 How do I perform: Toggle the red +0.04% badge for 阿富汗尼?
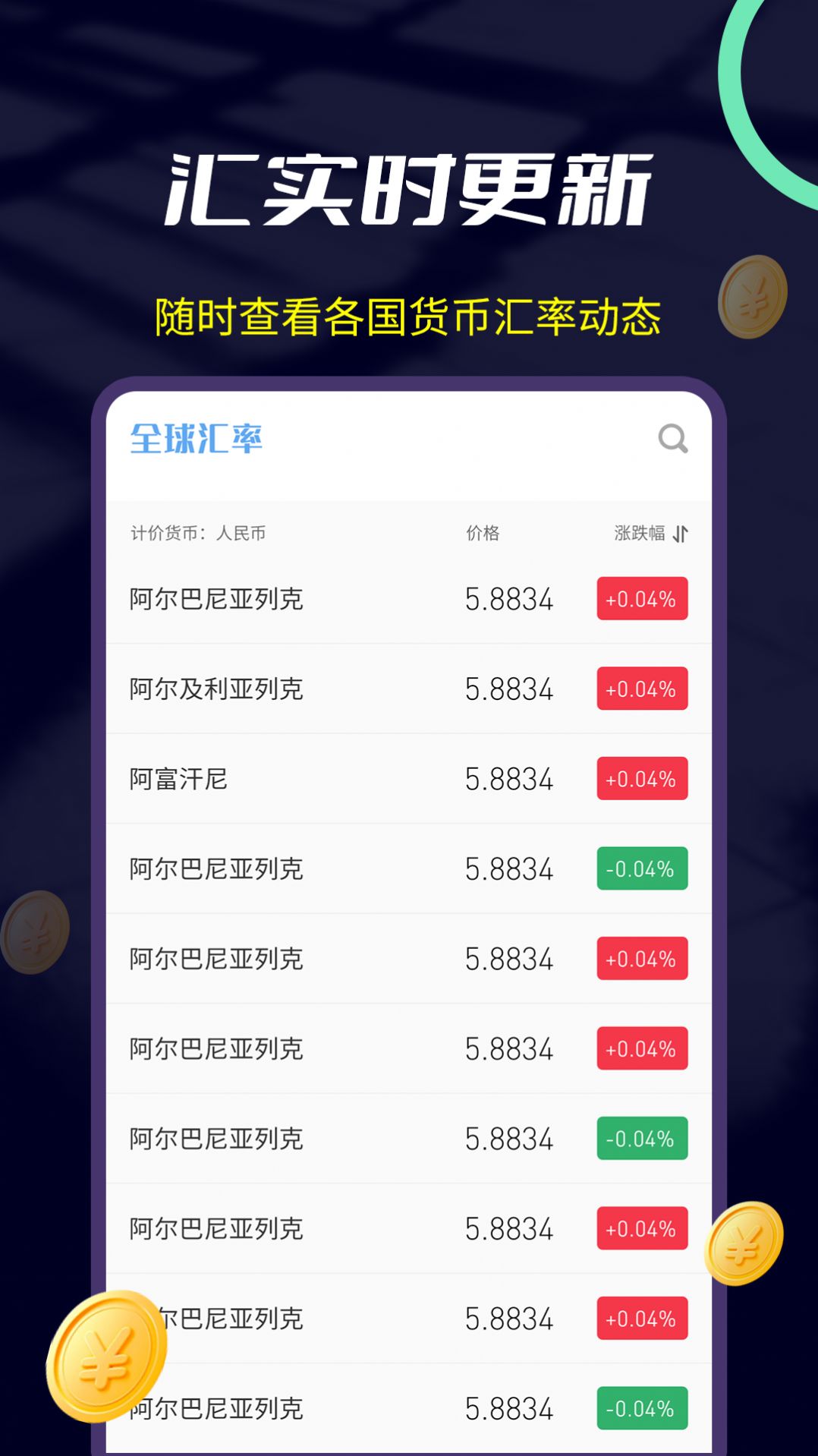coord(641,779)
